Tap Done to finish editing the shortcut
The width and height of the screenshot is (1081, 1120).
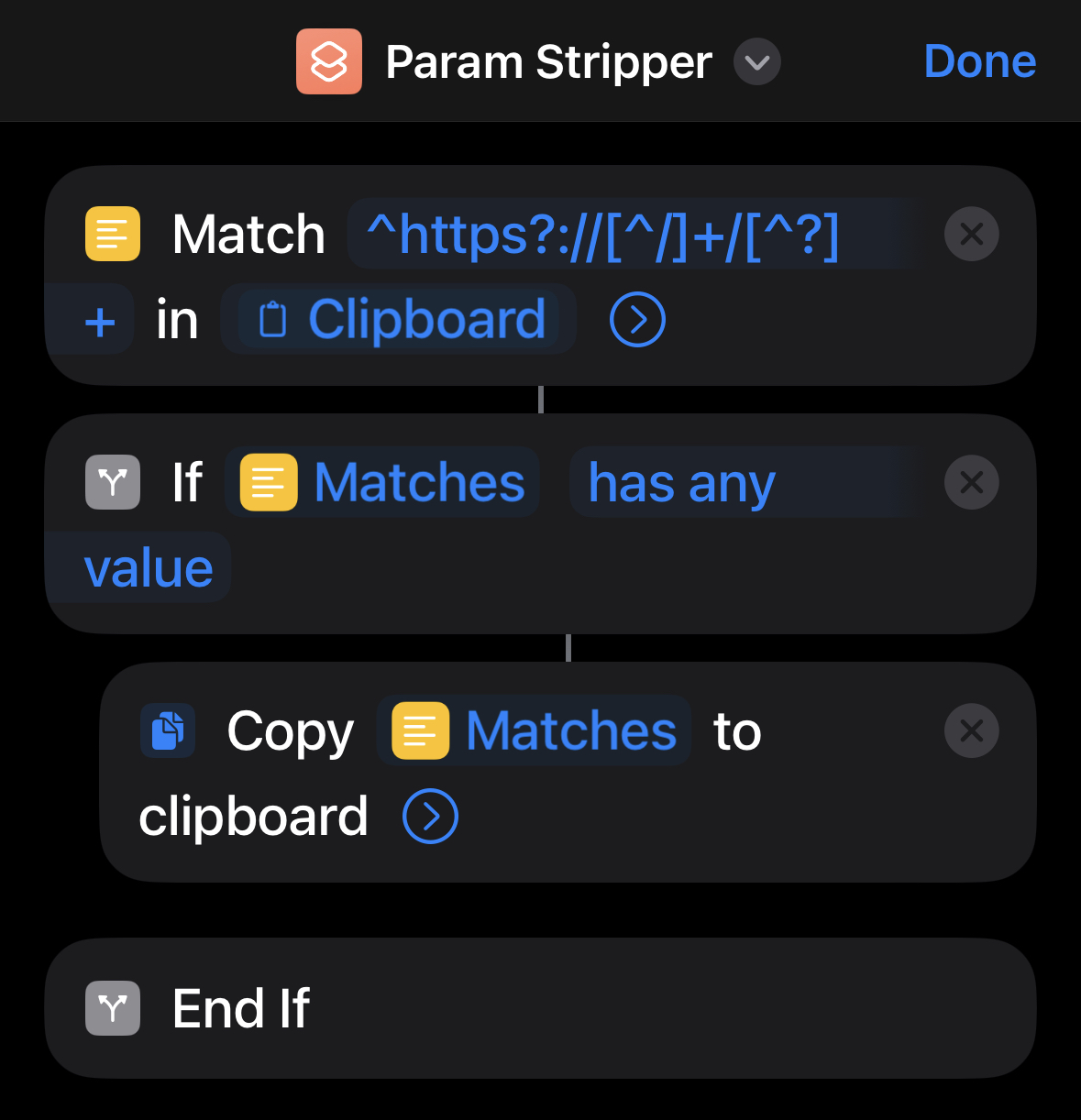coord(979,61)
